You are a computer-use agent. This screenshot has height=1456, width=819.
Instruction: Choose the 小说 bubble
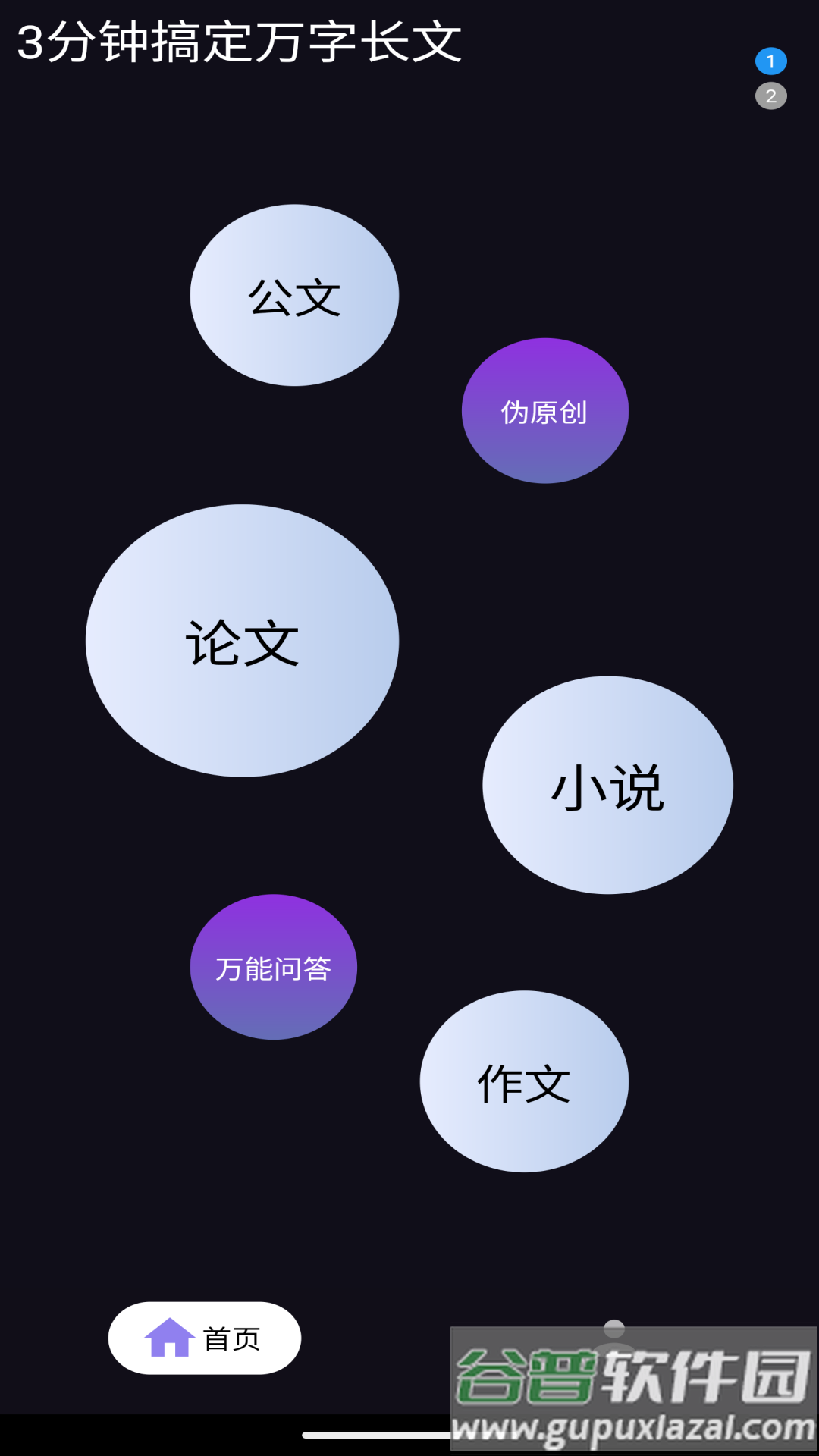(607, 786)
